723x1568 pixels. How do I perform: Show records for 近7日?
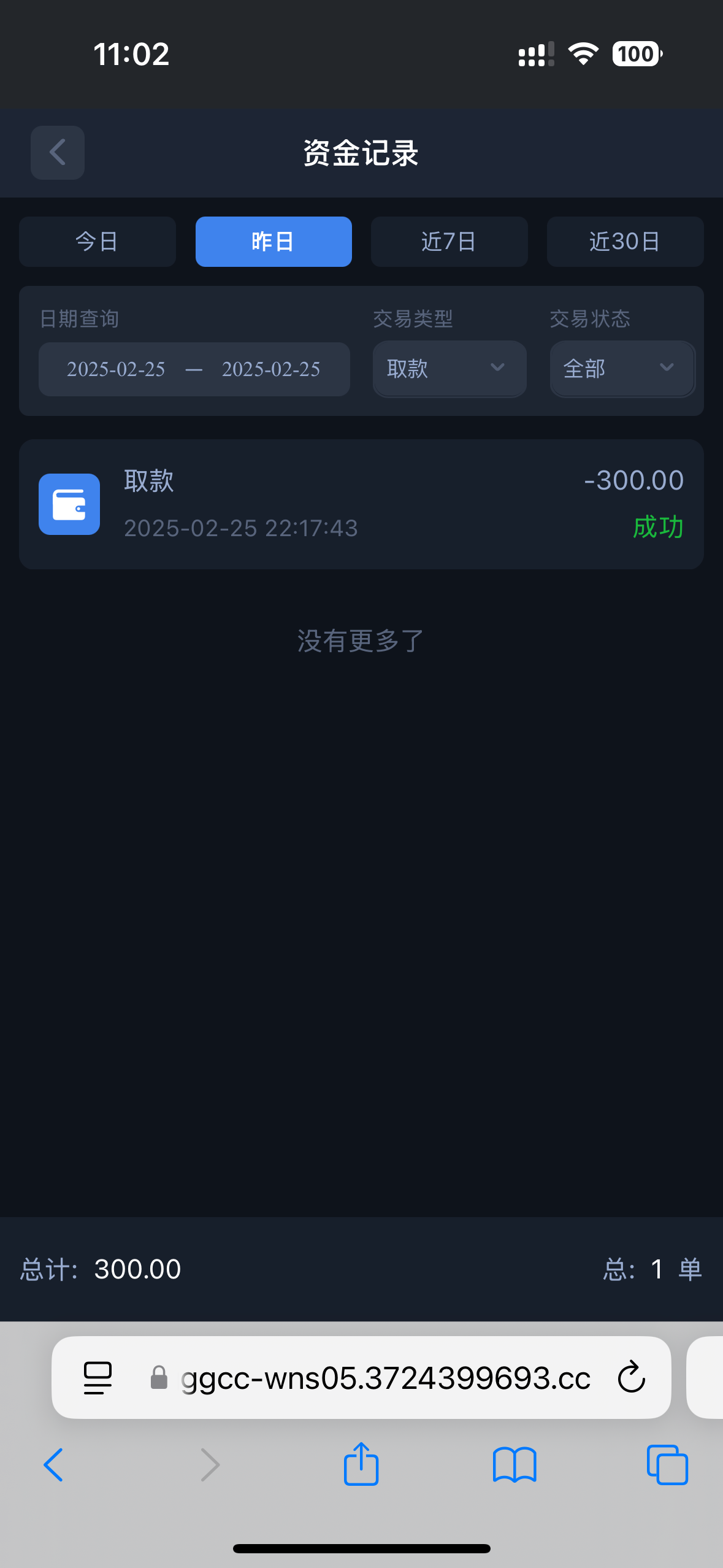click(x=449, y=242)
